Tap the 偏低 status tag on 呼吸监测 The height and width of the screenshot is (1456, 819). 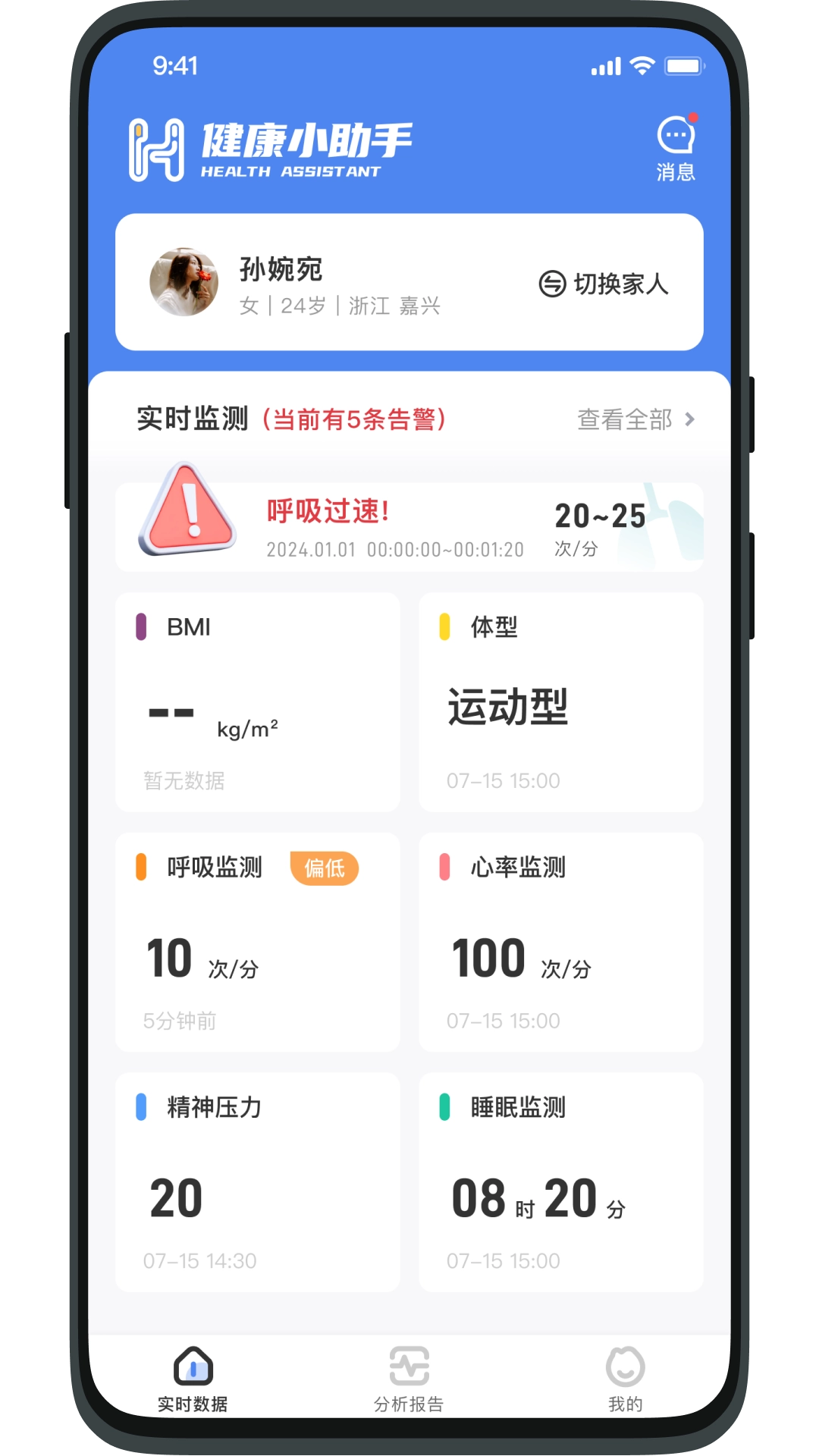325,869
